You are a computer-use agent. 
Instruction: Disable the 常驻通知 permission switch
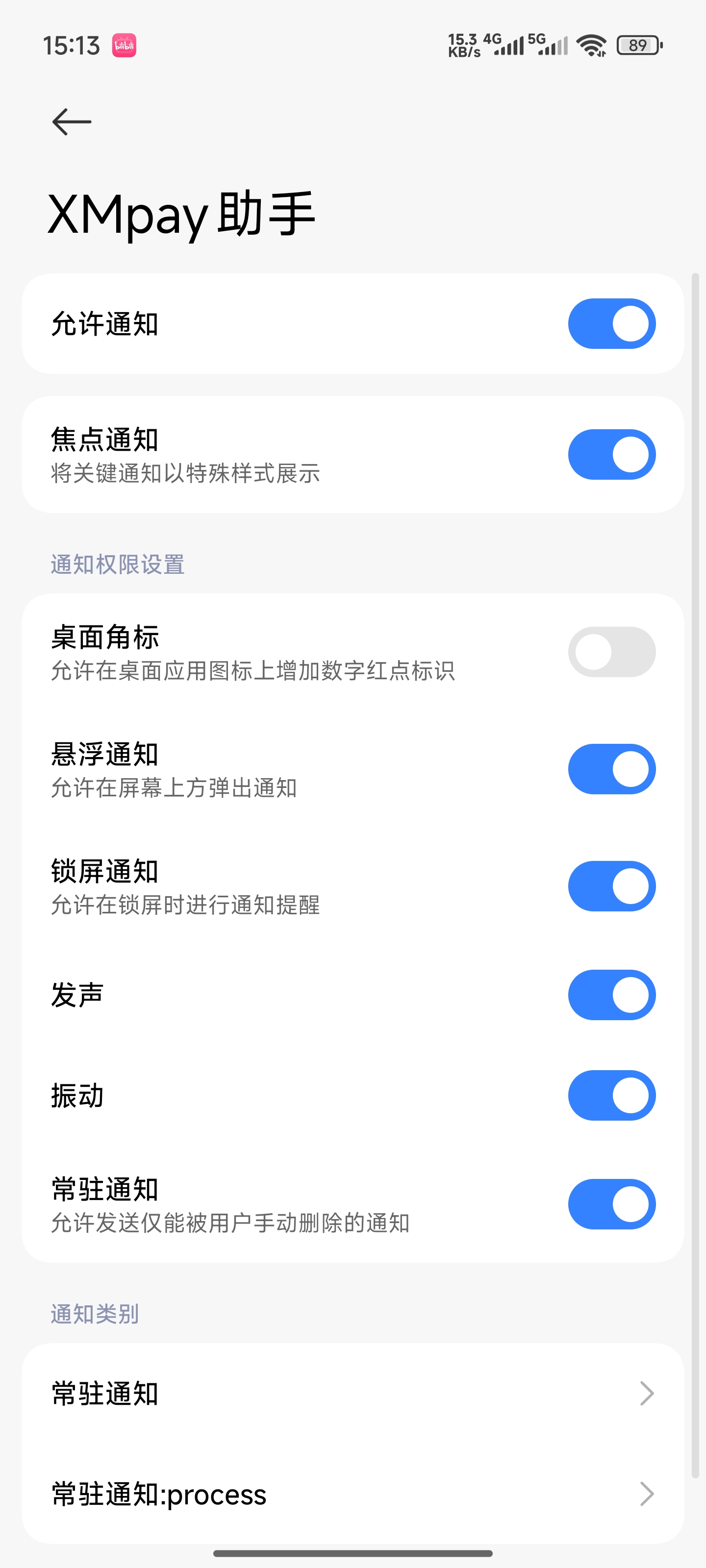coord(611,1203)
